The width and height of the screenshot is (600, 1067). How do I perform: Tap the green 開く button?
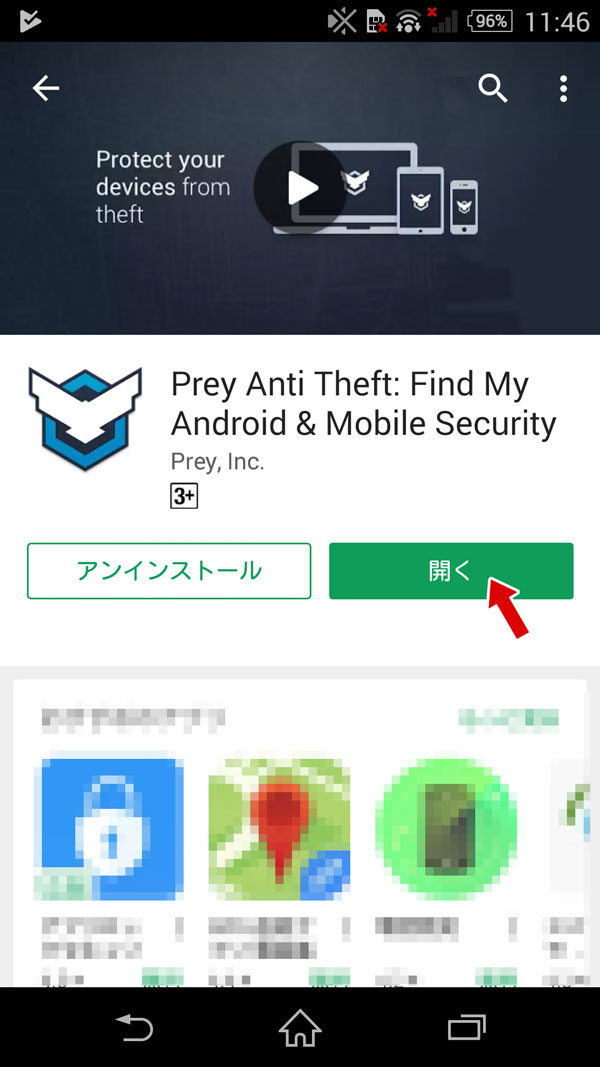[451, 571]
